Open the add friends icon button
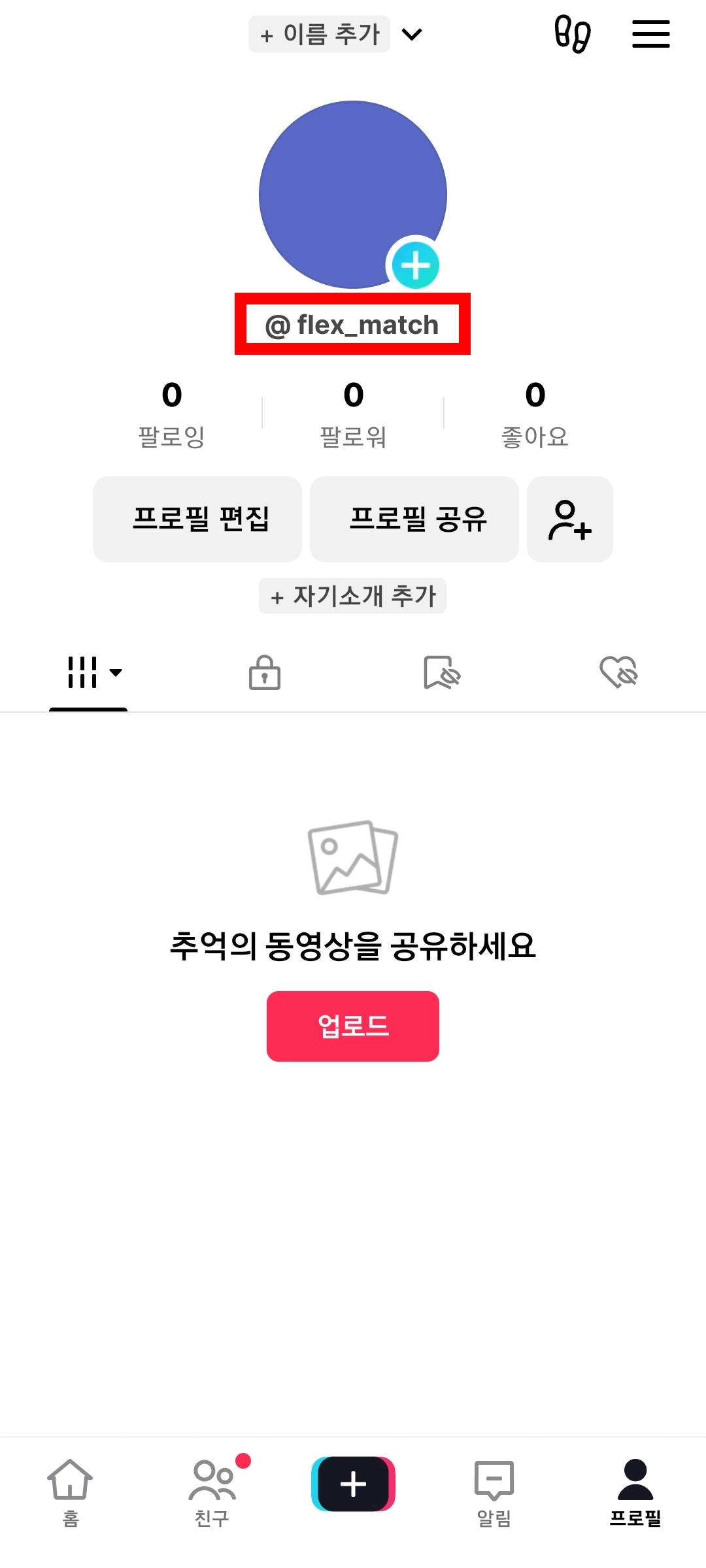Viewport: 706px width, 1568px height. pyautogui.click(x=570, y=519)
